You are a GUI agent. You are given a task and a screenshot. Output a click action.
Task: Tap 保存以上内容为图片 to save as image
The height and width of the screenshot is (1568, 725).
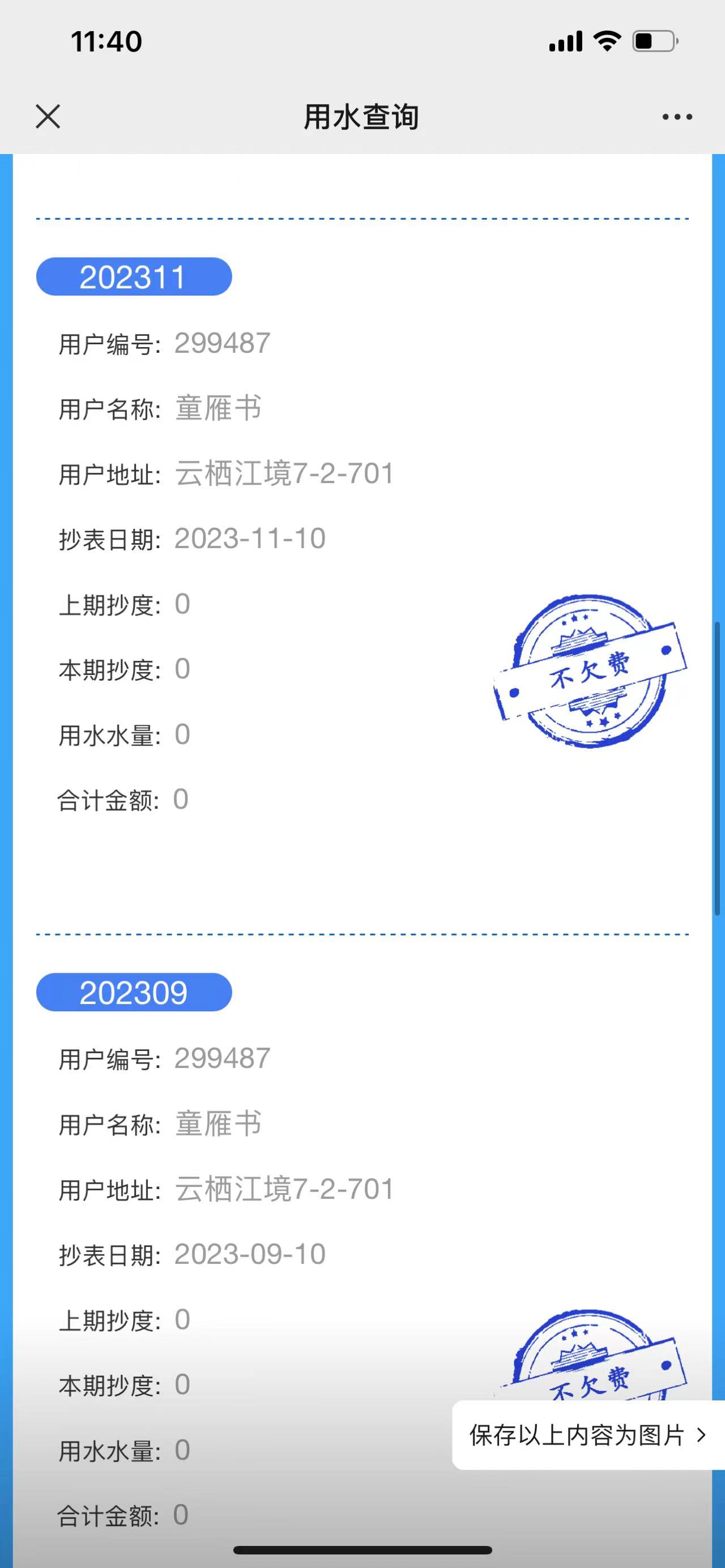pyautogui.click(x=587, y=1435)
